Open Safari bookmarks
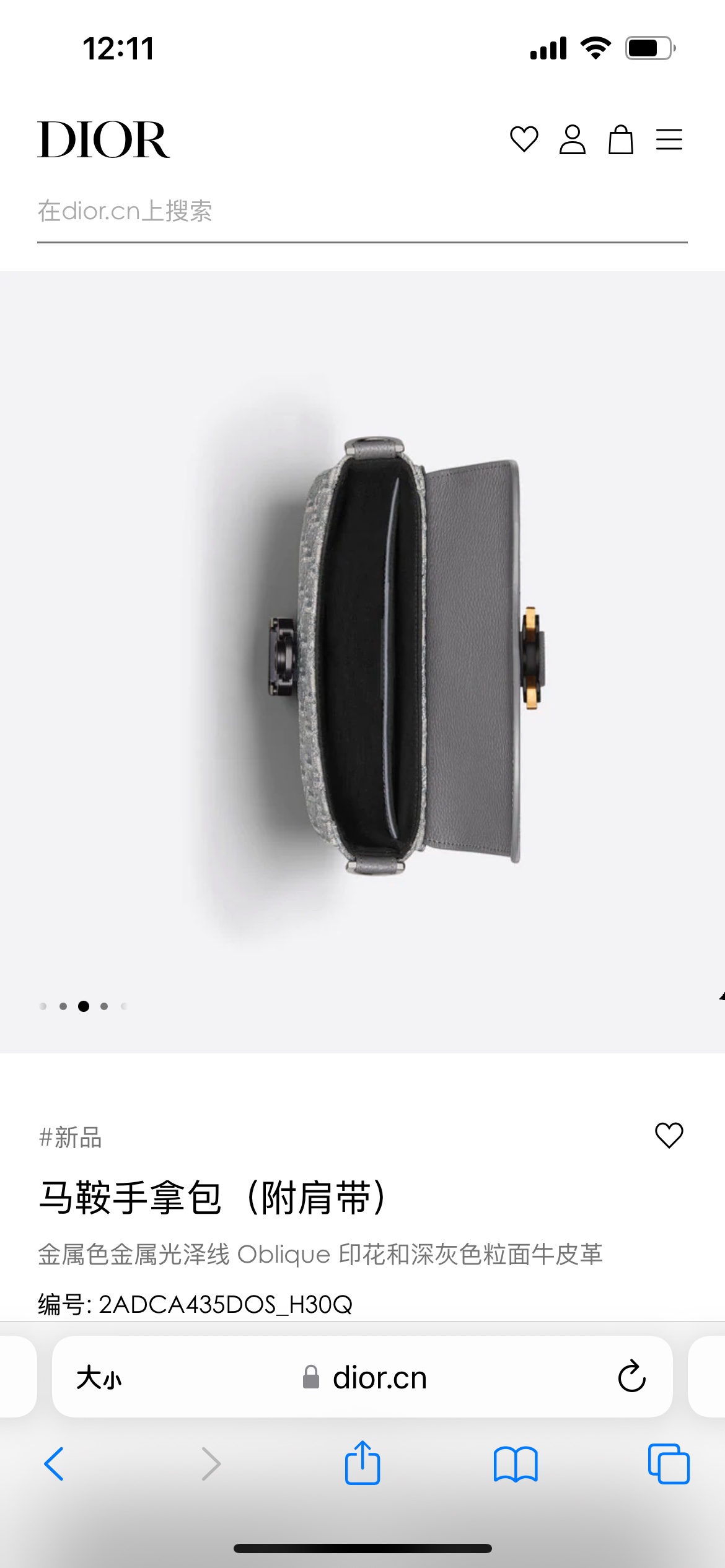This screenshot has width=725, height=1568. 516,1464
